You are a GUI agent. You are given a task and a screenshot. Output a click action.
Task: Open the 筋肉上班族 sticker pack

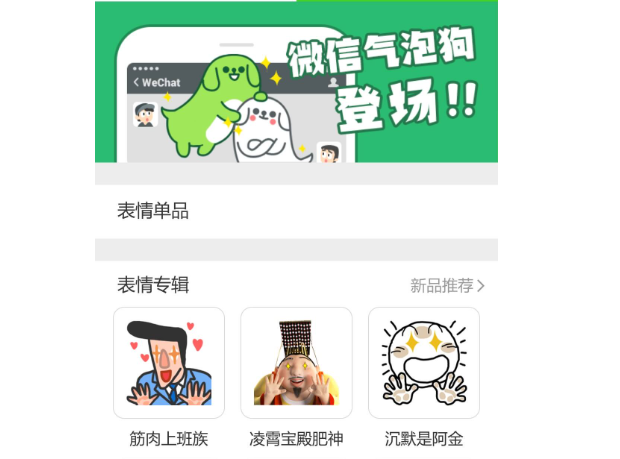[x=169, y=363]
